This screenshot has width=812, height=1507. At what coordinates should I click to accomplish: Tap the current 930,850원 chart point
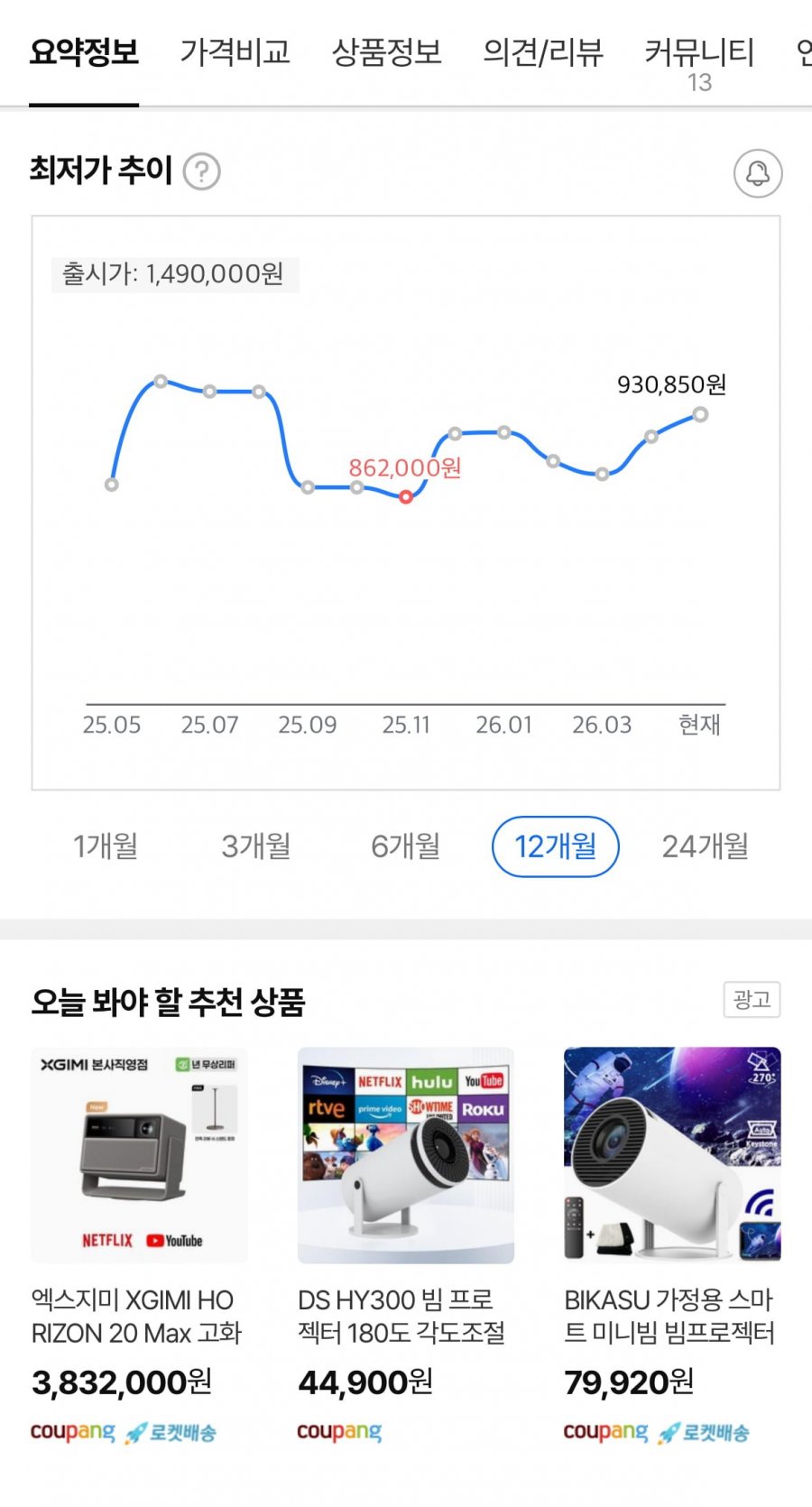click(x=700, y=415)
